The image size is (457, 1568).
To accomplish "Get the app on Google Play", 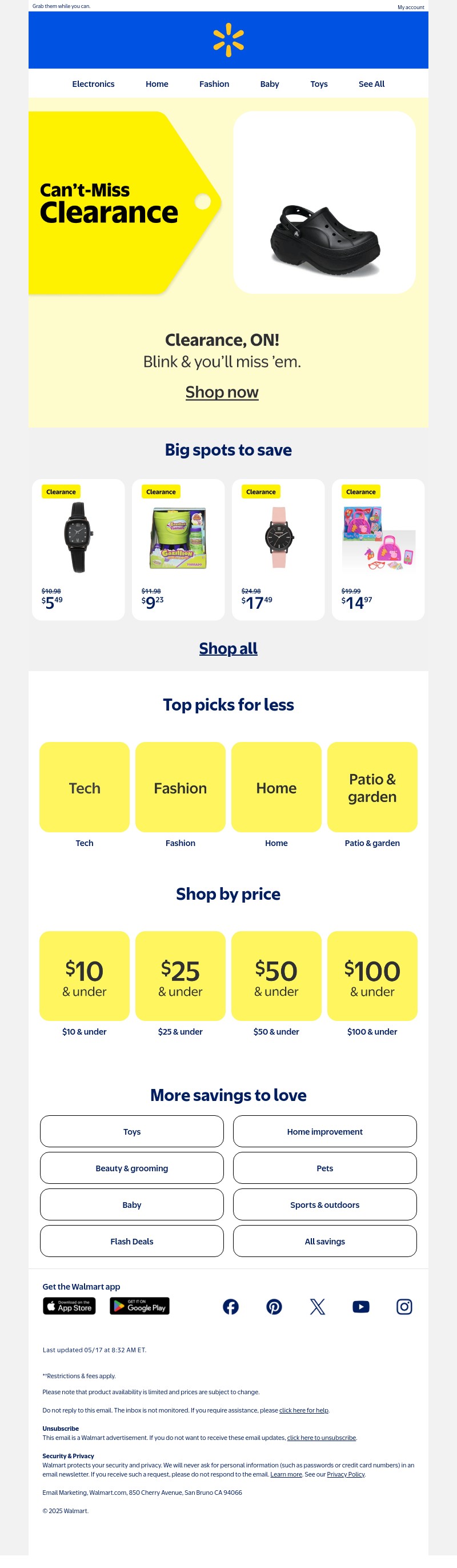I will (139, 1306).
